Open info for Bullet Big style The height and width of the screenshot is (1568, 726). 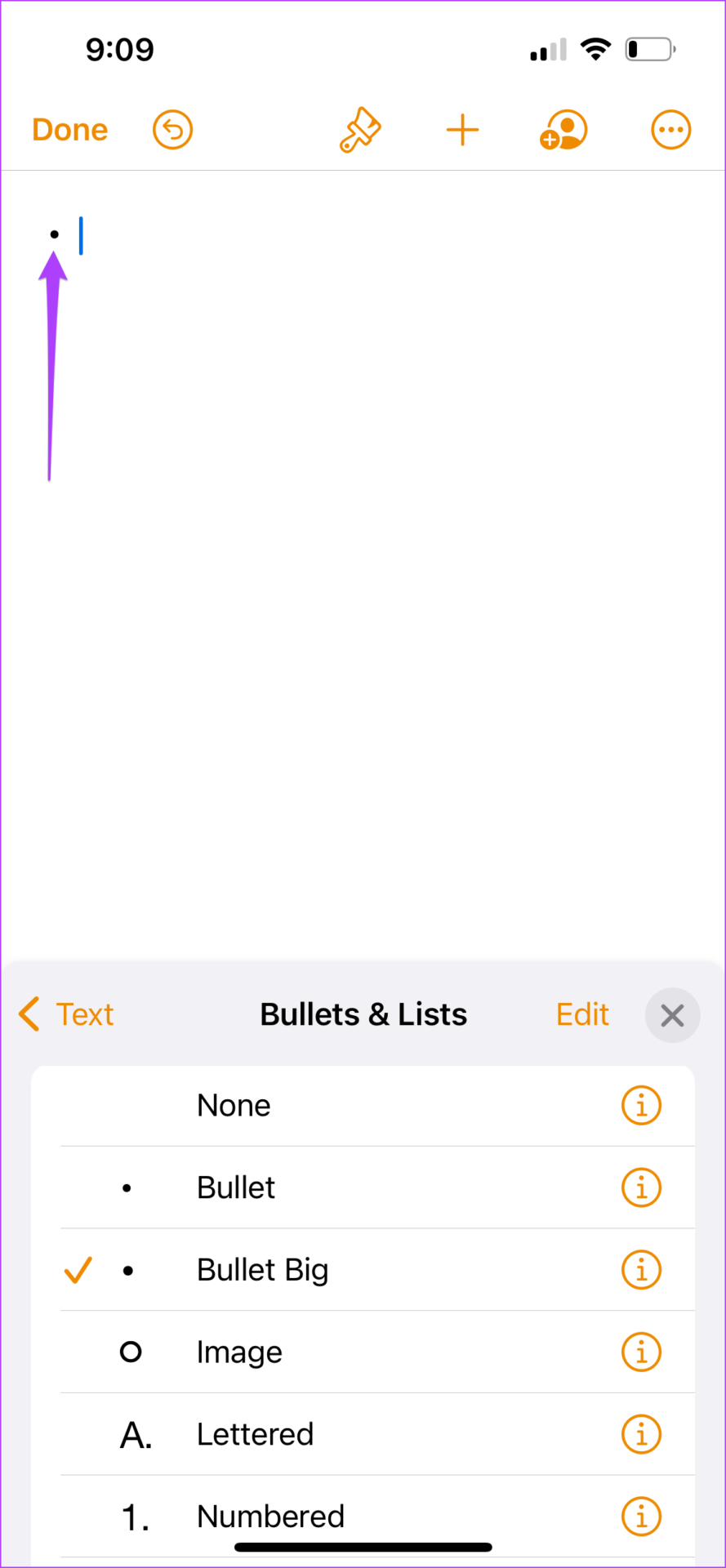coord(641,1270)
